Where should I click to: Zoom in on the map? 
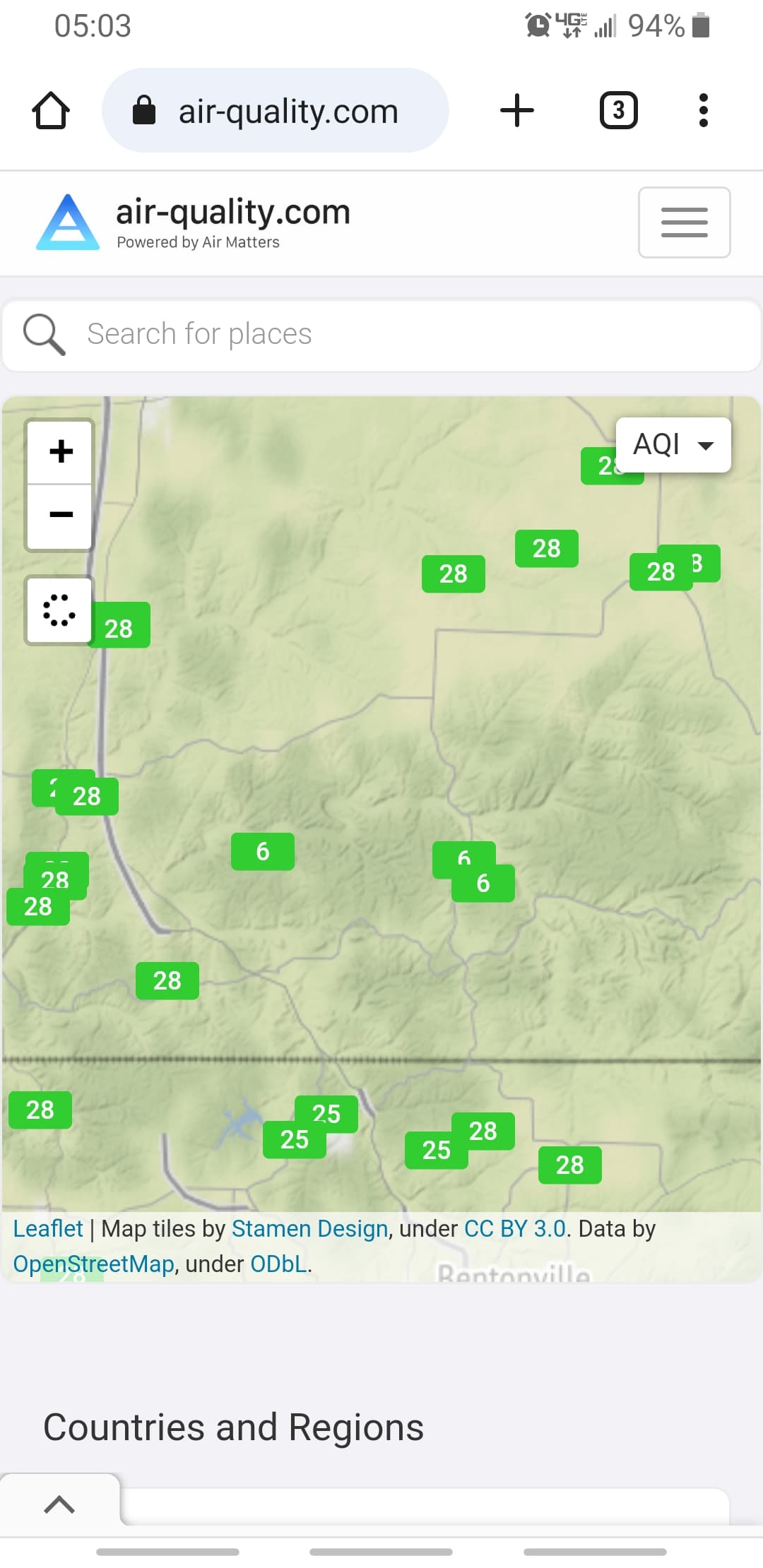[61, 451]
